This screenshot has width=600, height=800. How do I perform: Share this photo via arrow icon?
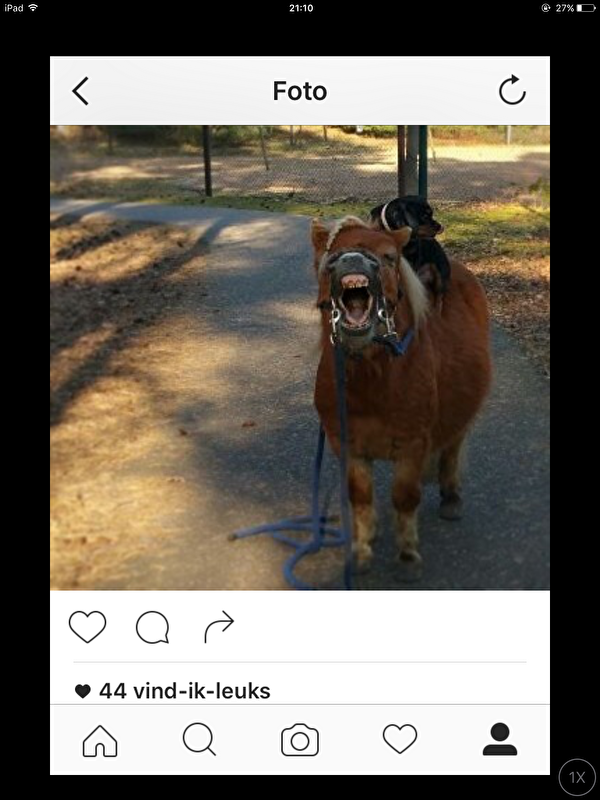coord(218,627)
